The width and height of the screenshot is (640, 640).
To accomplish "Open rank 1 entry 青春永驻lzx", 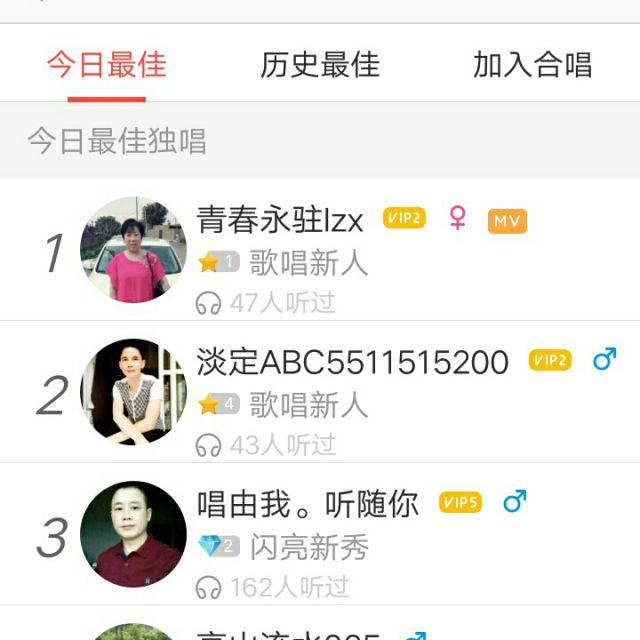I will 320,250.
